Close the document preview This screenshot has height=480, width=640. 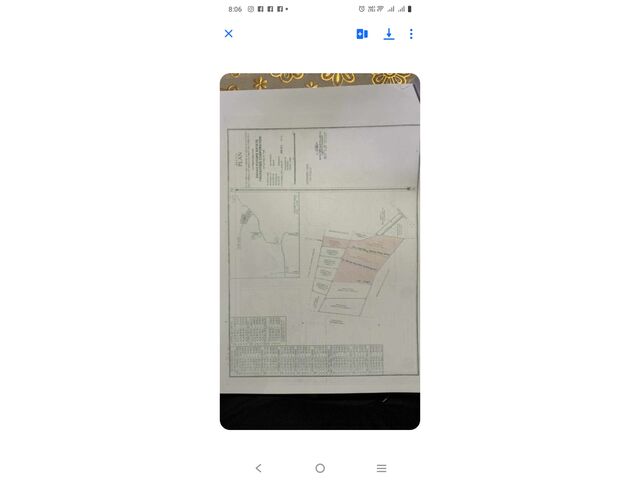(x=228, y=33)
